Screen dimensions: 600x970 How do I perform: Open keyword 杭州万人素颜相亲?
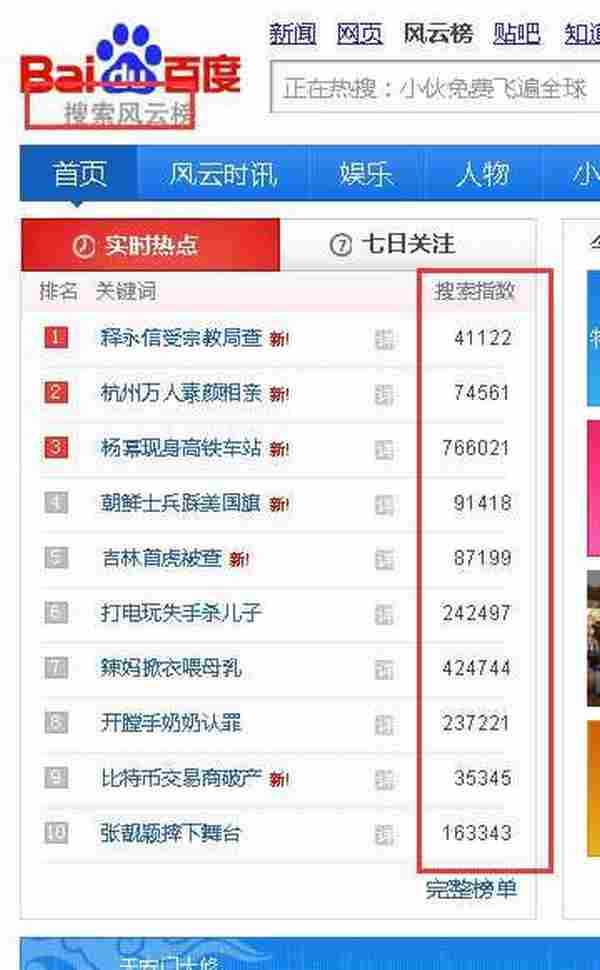181,393
